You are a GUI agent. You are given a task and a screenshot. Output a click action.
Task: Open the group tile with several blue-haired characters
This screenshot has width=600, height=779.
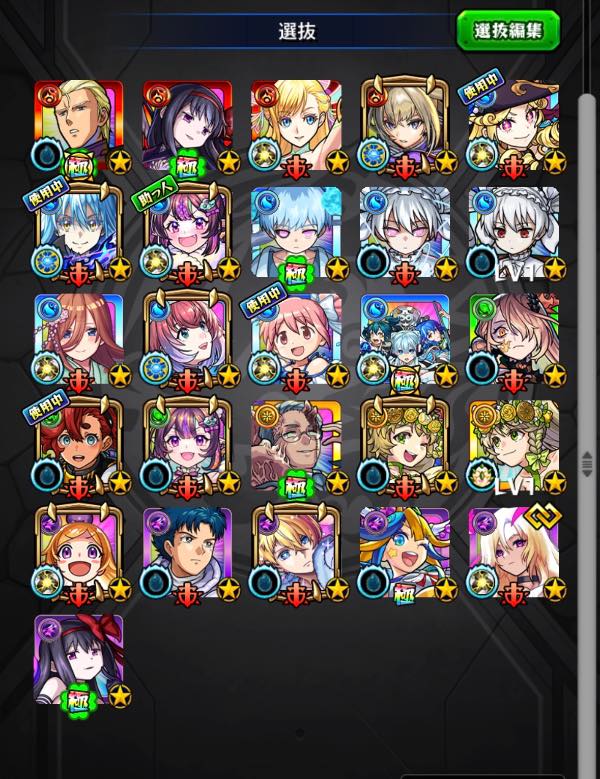404,339
